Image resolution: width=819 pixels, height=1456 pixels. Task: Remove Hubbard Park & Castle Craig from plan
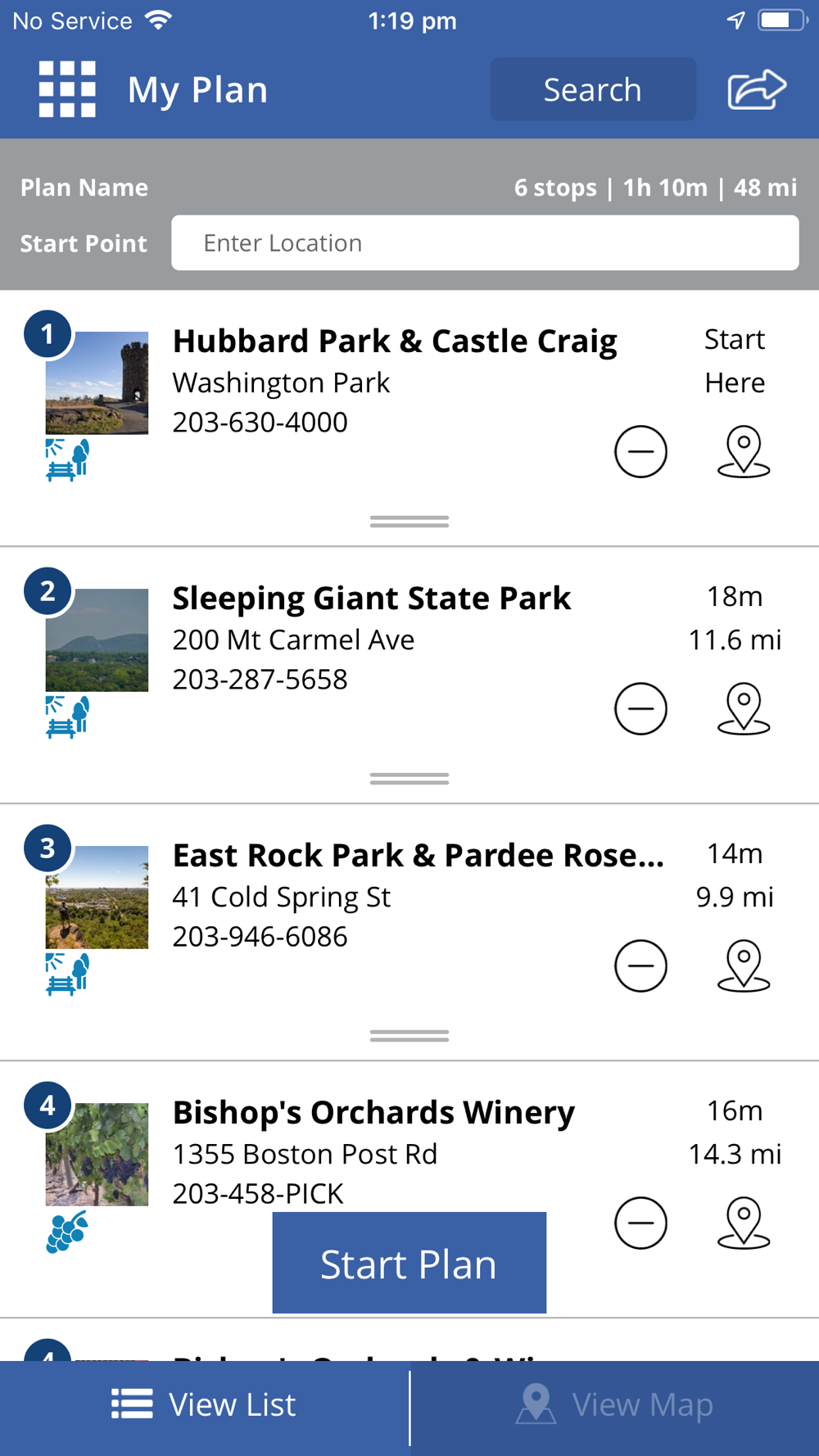[x=640, y=451]
